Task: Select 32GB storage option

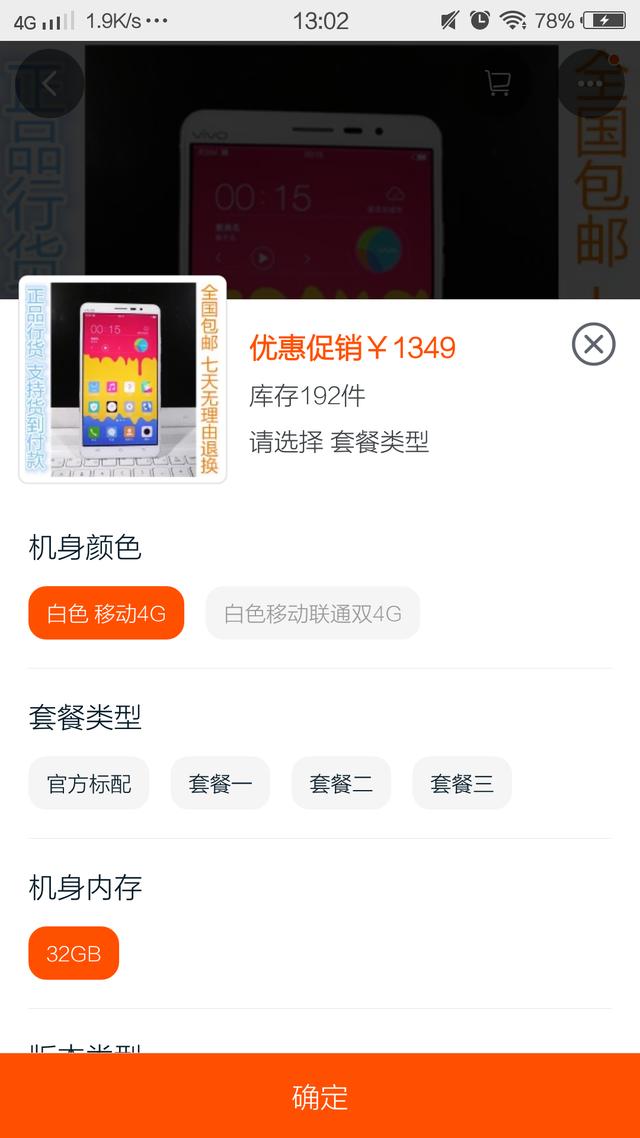Action: pyautogui.click(x=74, y=953)
